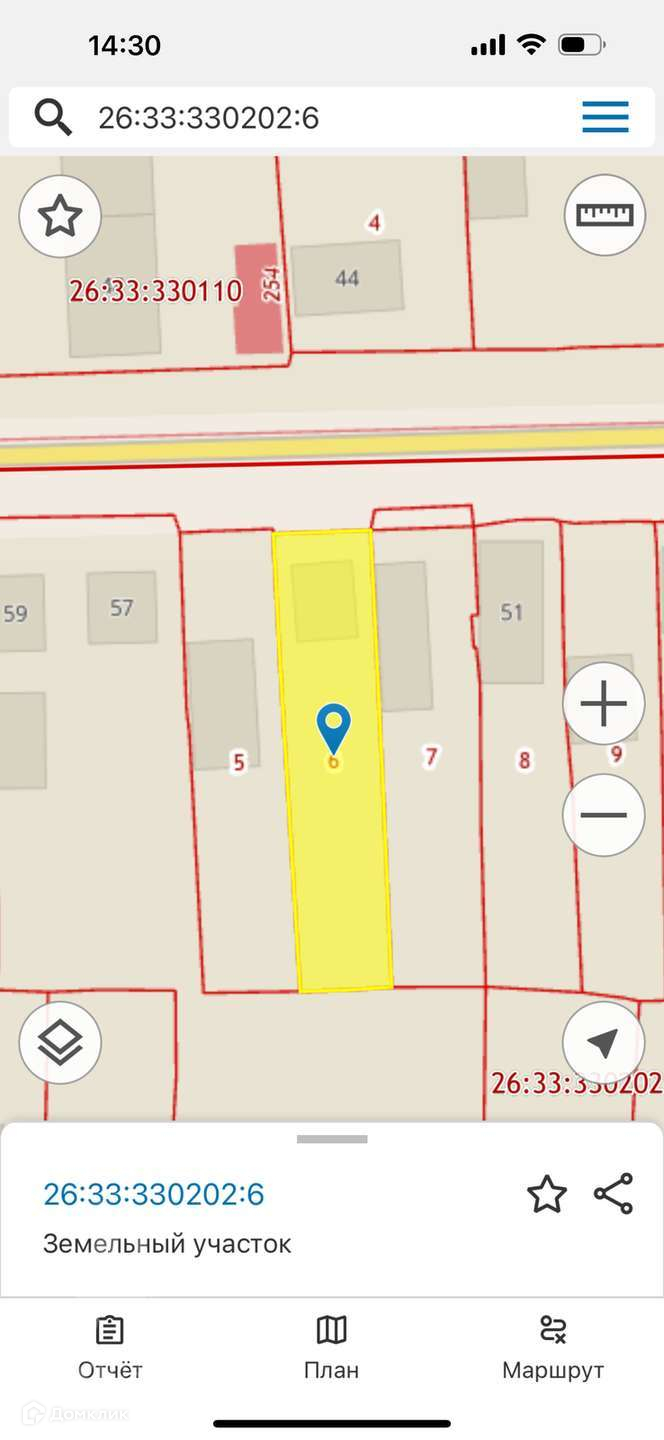The width and height of the screenshot is (664, 1440).
Task: Switch to the План tab
Action: pos(331,1347)
